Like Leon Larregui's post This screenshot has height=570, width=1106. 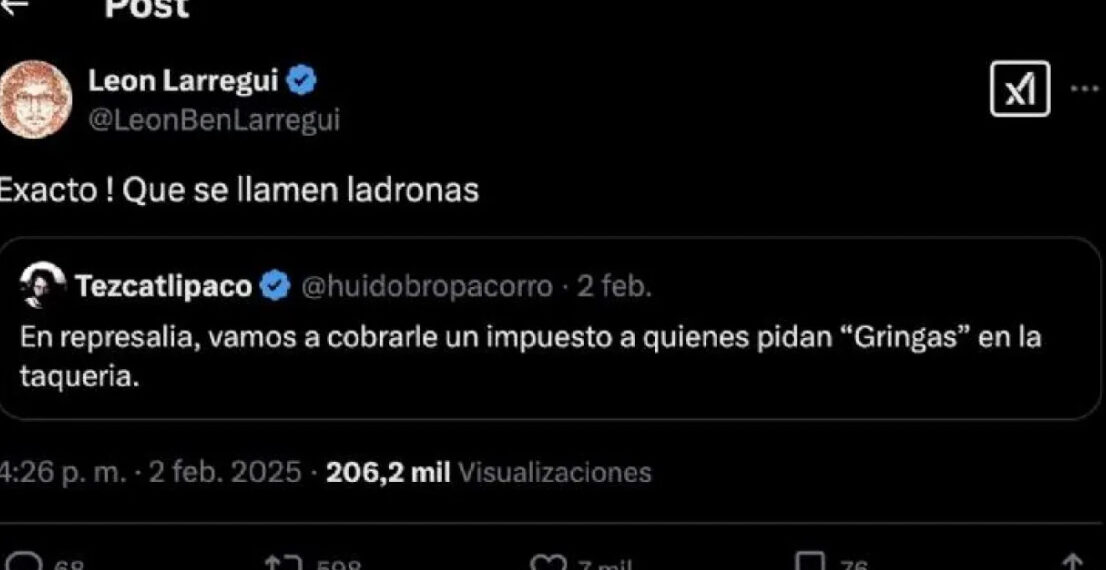(551, 563)
